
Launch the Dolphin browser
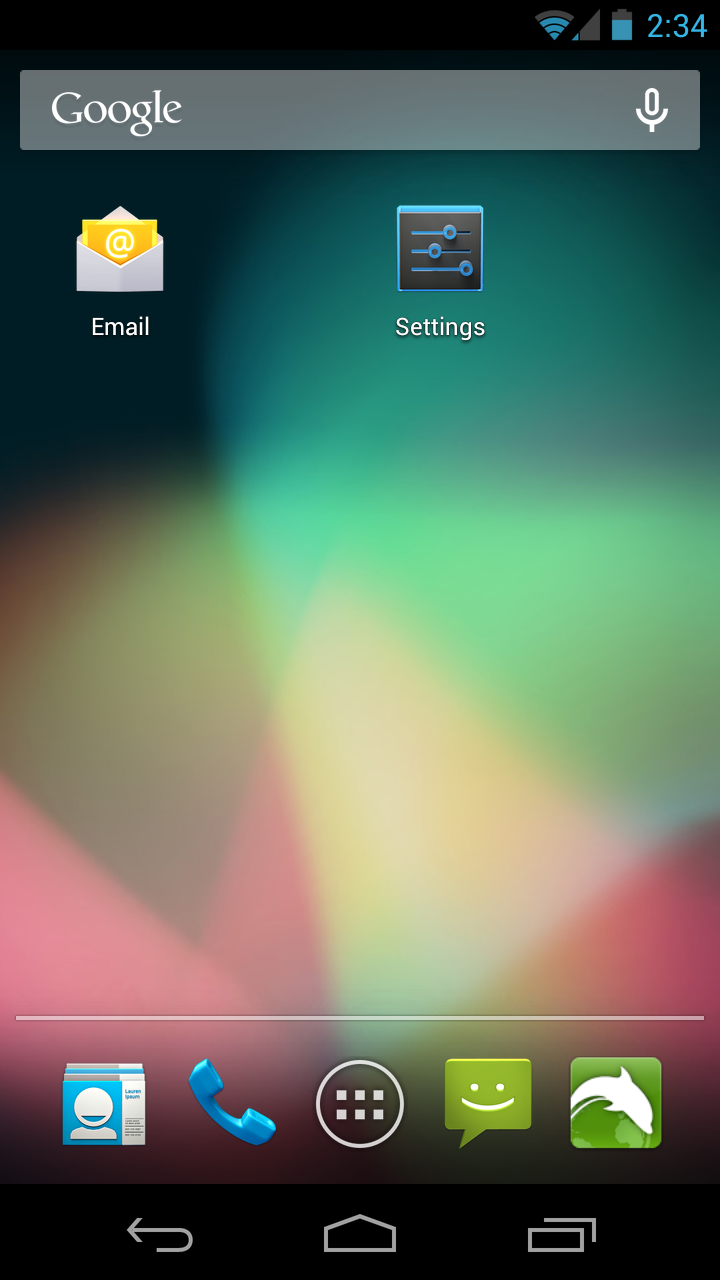(x=616, y=1102)
